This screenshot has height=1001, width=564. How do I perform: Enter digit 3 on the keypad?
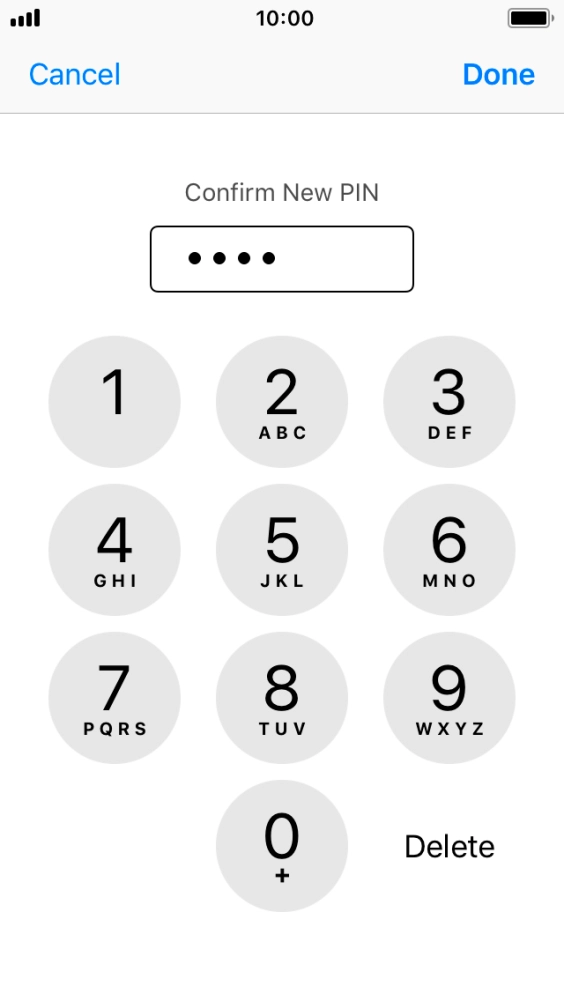pos(449,402)
